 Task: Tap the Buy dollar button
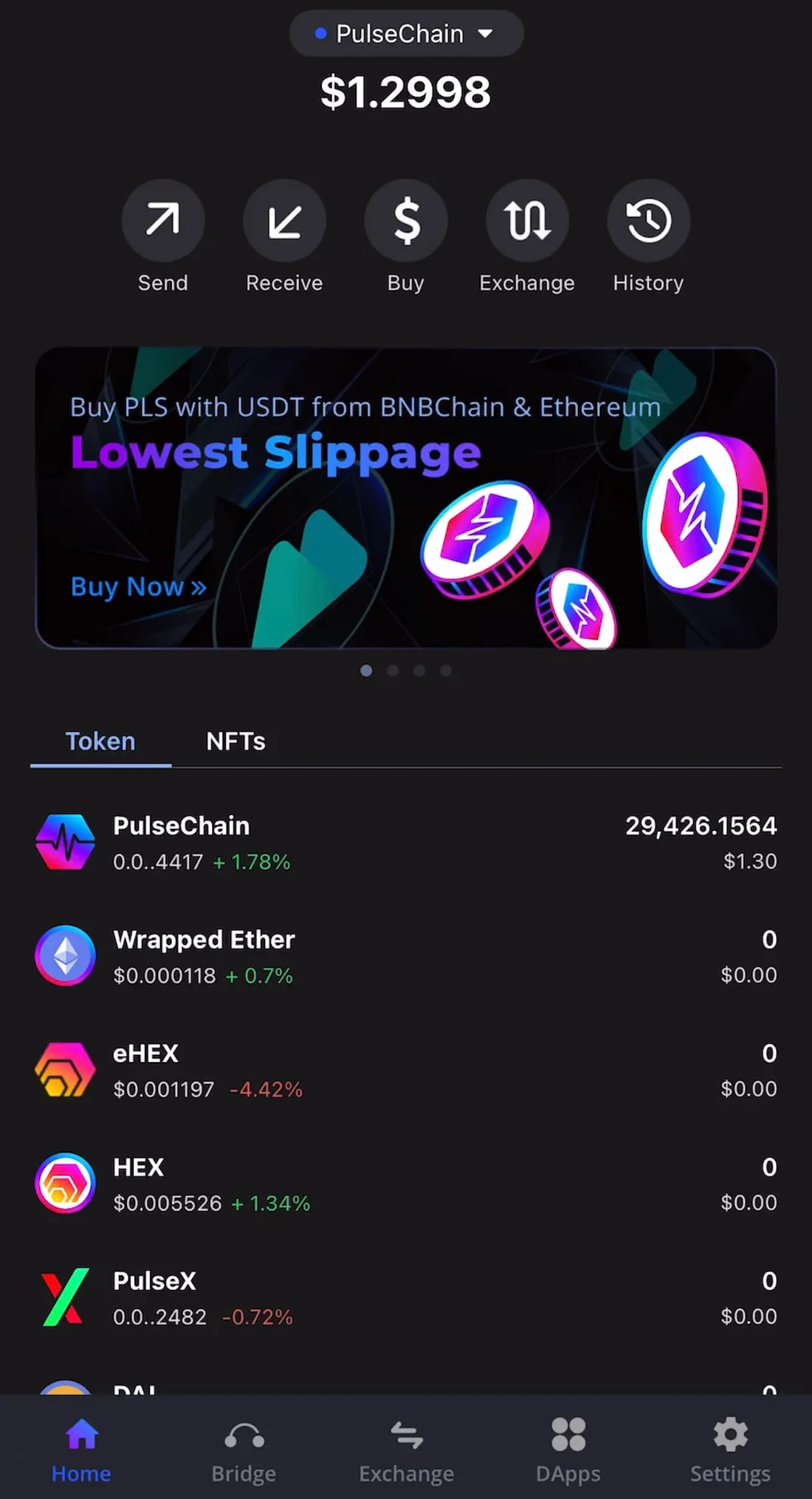click(x=406, y=221)
